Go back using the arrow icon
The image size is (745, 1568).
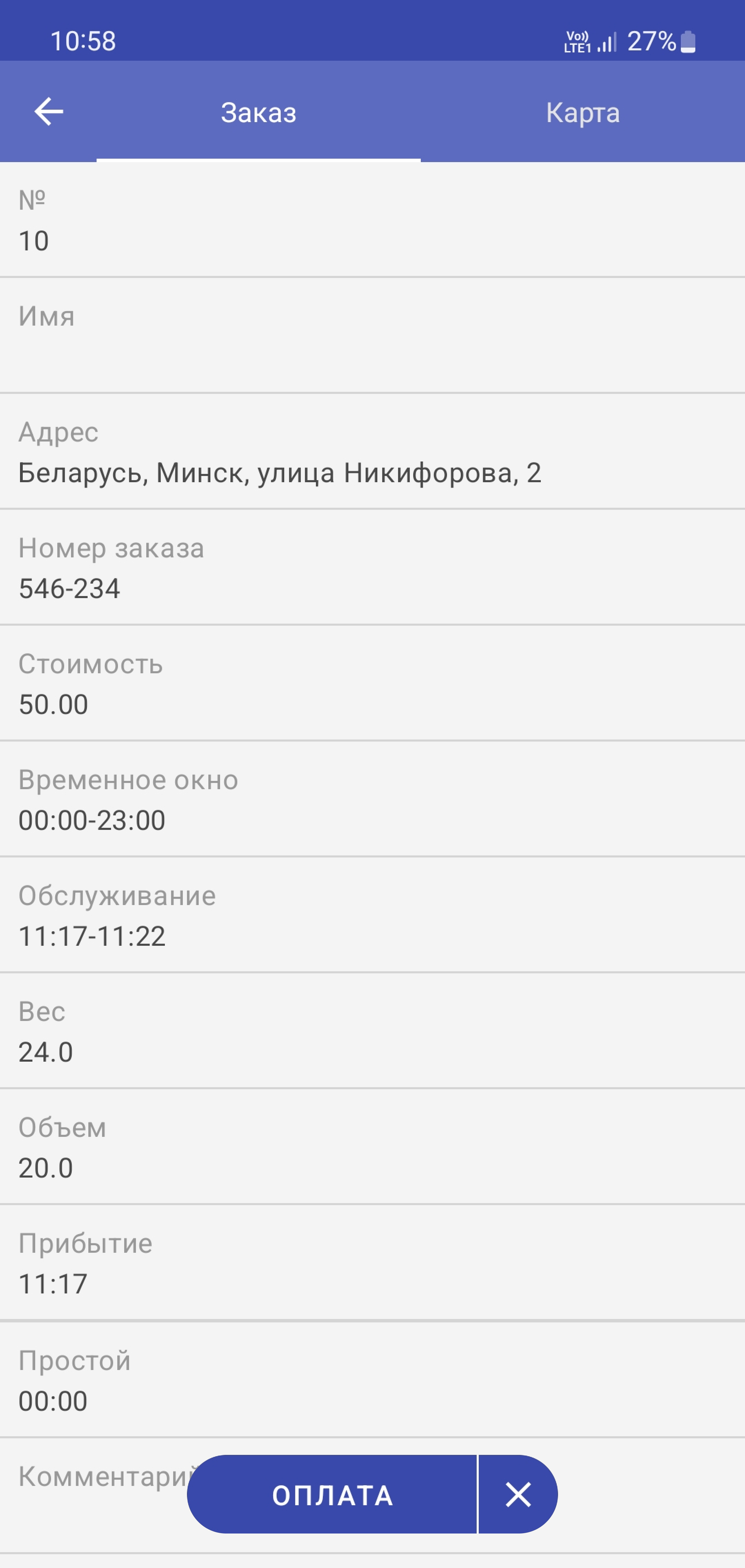(49, 112)
